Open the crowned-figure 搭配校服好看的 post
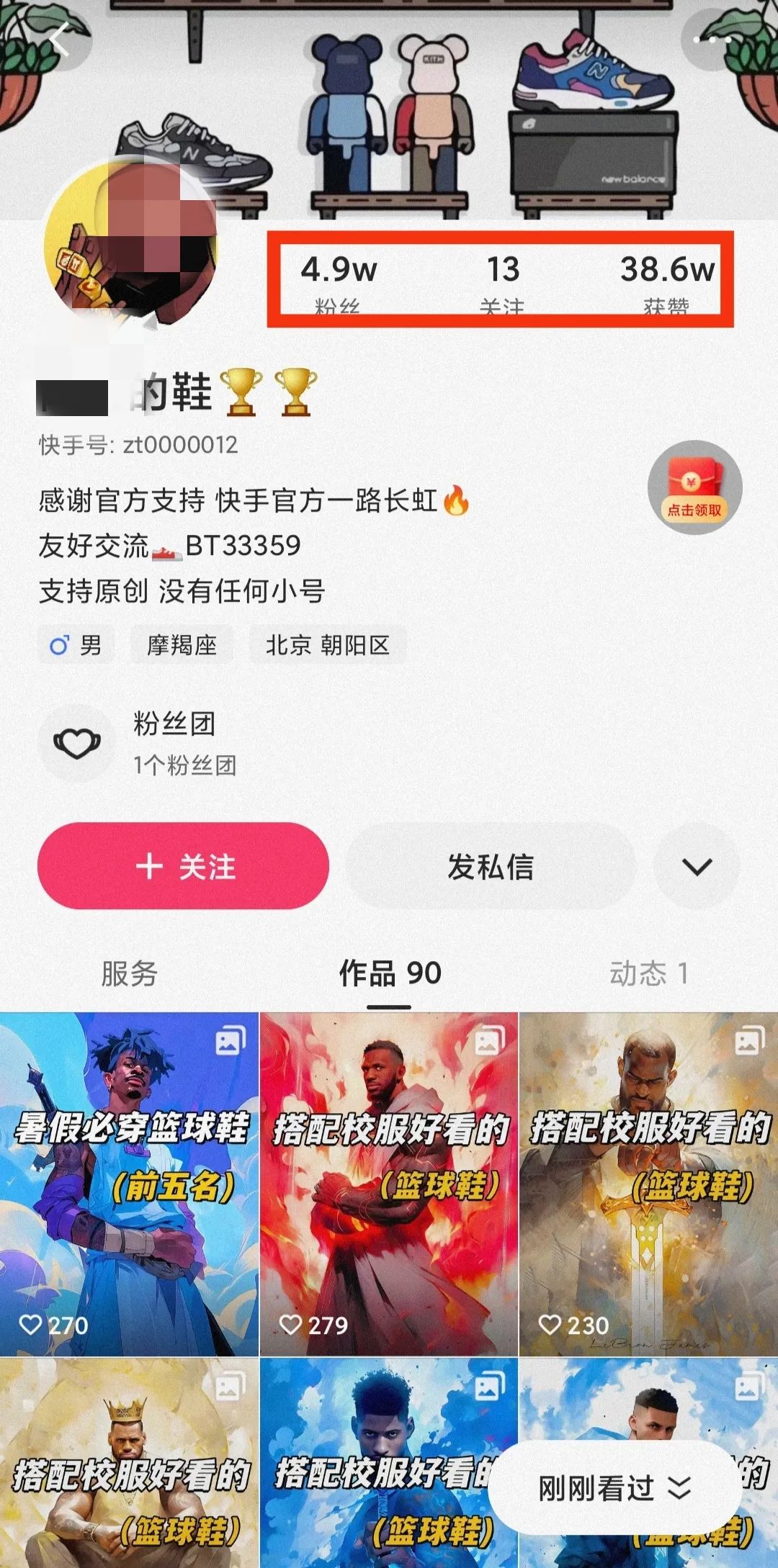 pos(130,1469)
